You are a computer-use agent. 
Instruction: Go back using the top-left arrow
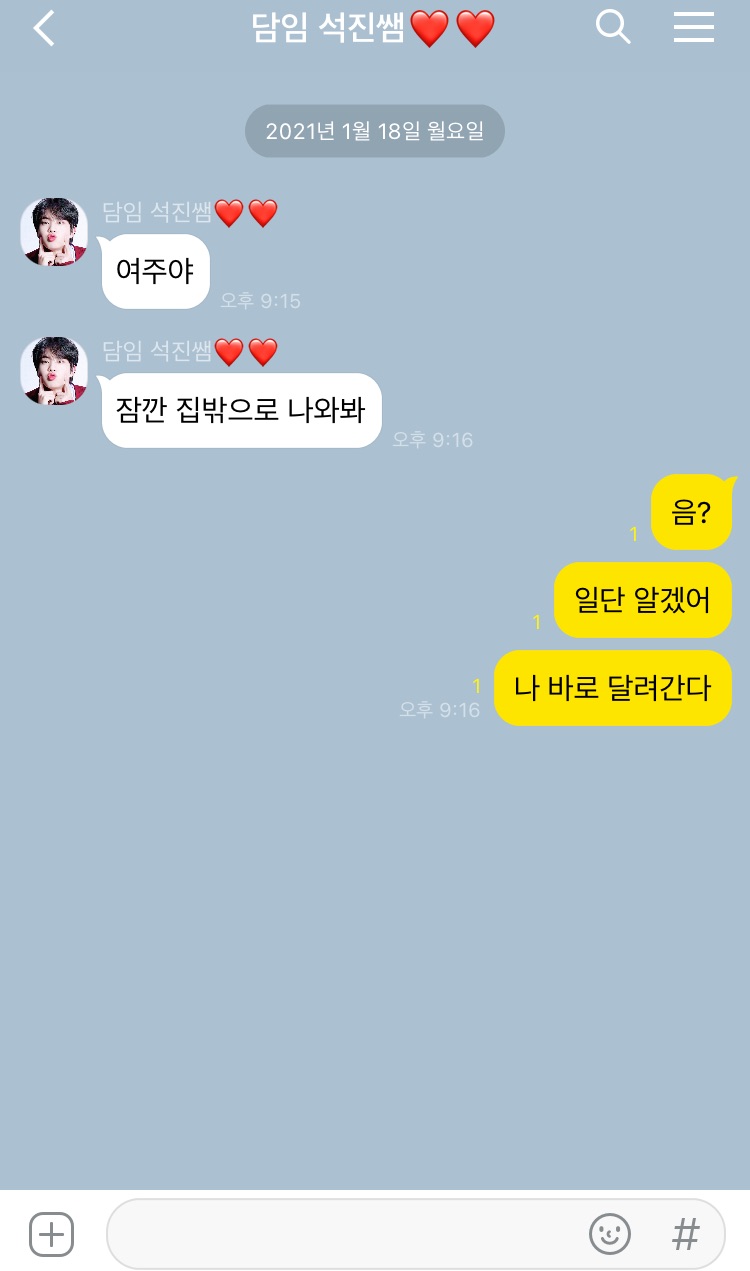(45, 28)
